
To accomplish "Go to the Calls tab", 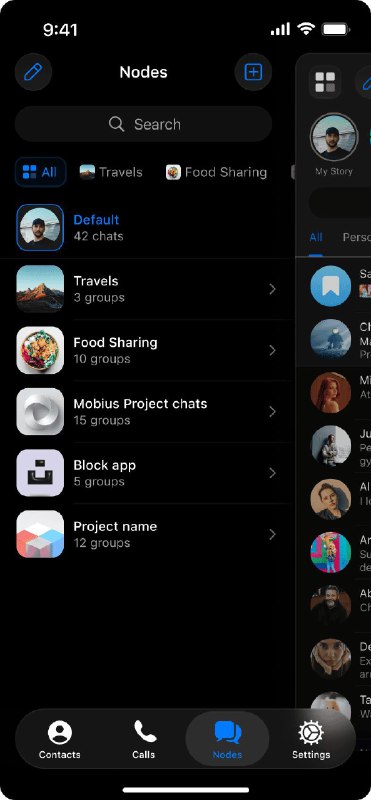I will 144,739.
